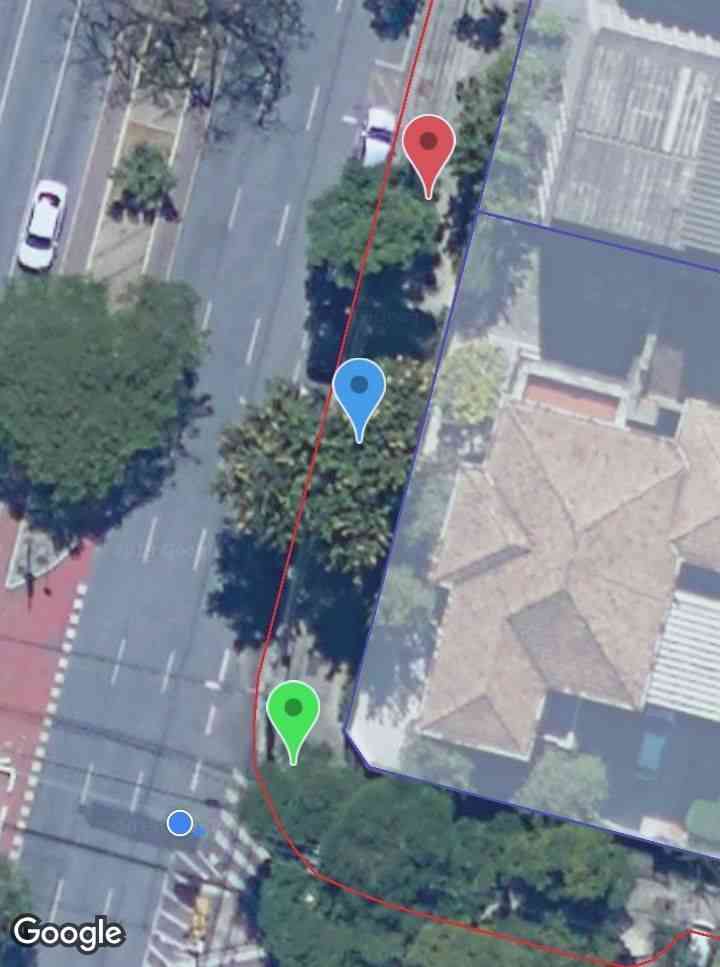Tap the red map marker
The height and width of the screenshot is (967, 720).
tap(429, 147)
